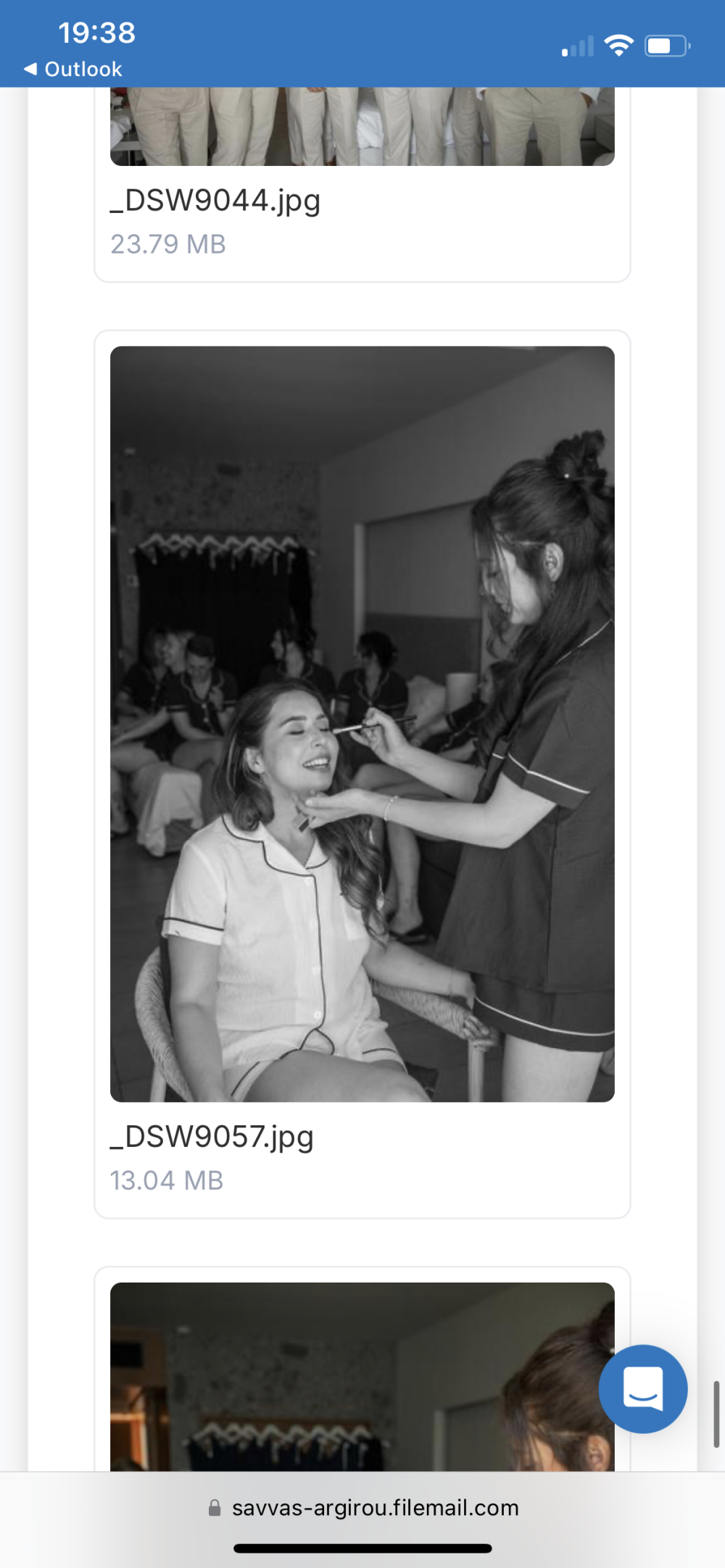The image size is (725, 1568).
Task: Return to the Outlook app
Action: click(x=73, y=70)
